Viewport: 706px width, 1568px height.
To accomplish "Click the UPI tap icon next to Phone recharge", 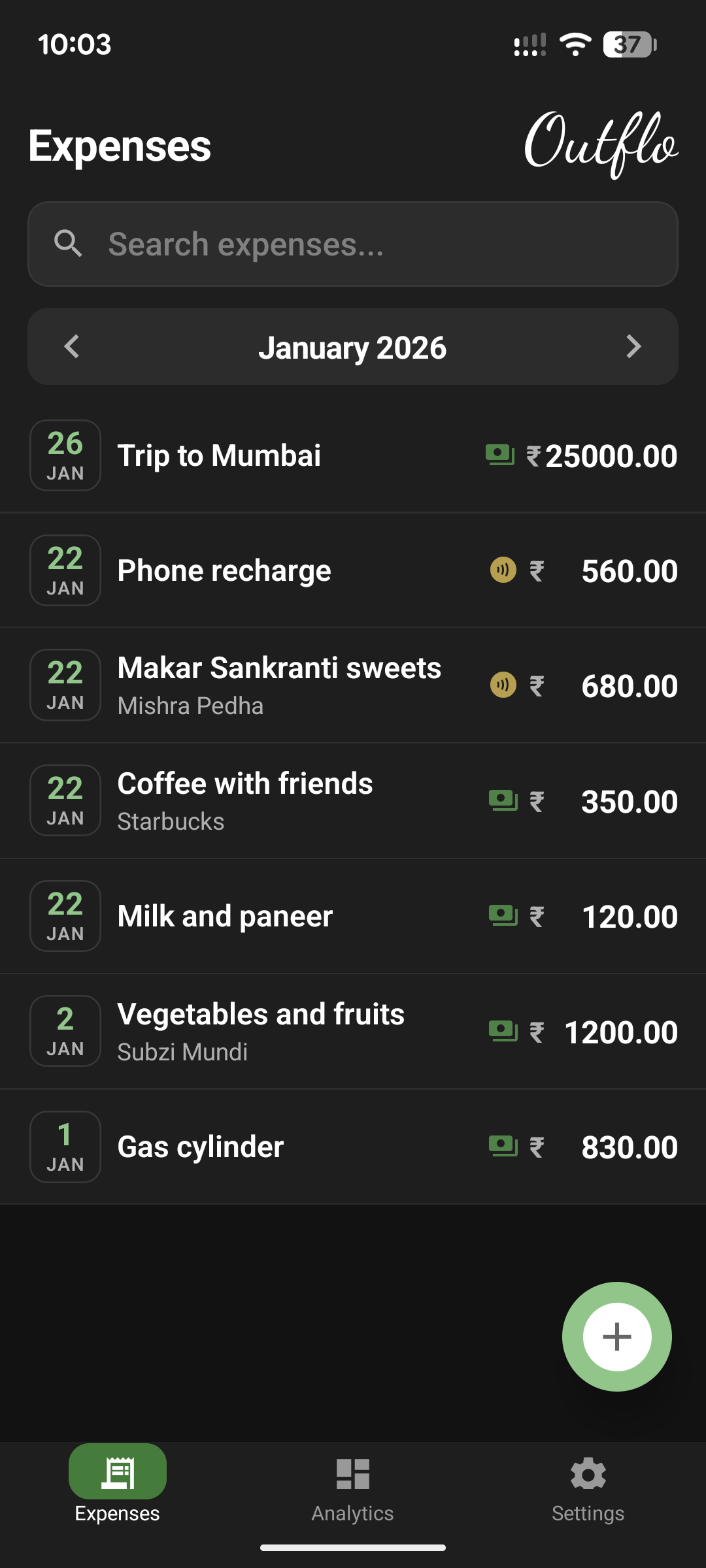I will click(x=502, y=570).
